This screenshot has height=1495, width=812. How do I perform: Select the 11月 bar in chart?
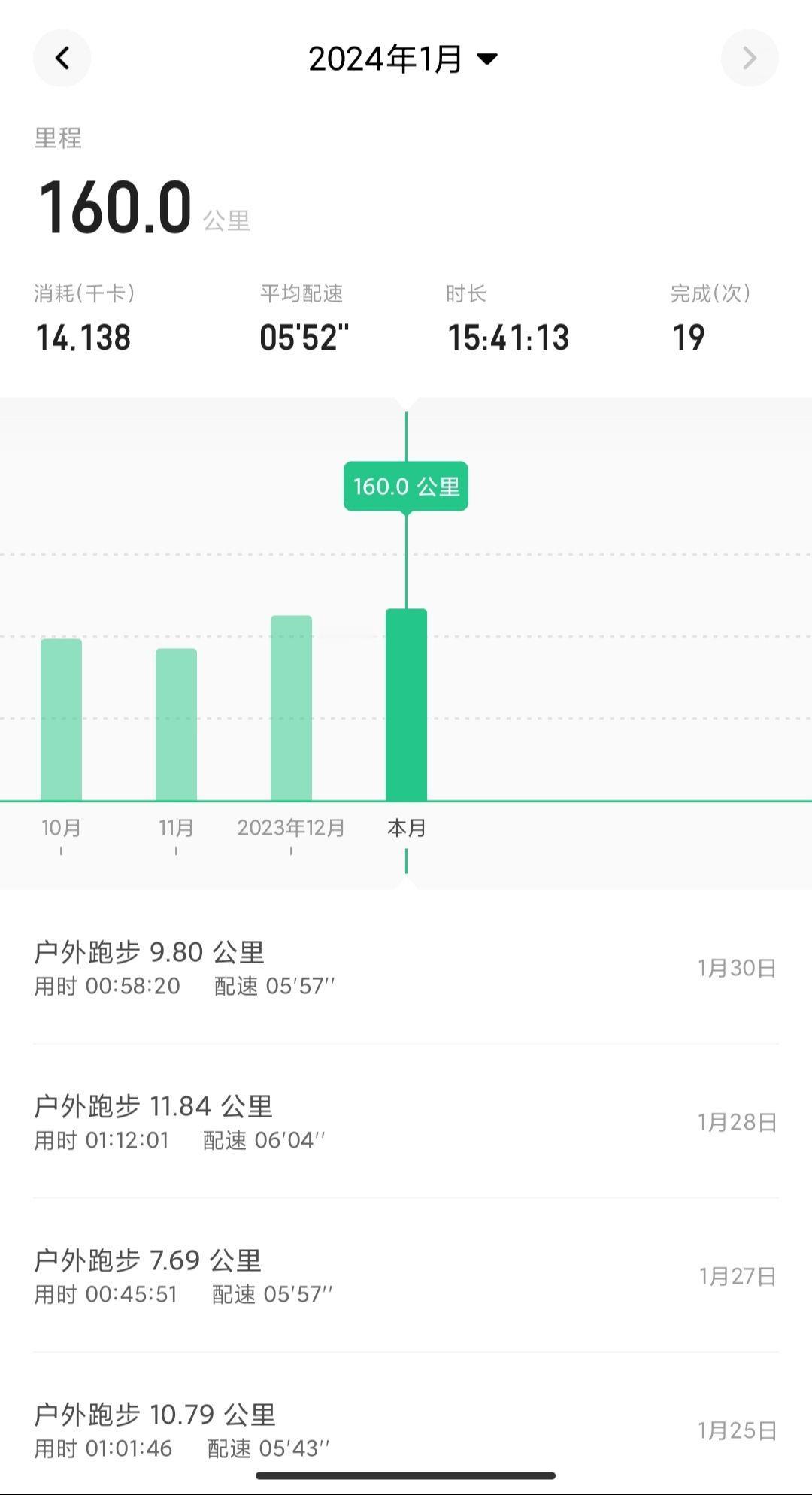pyautogui.click(x=175, y=726)
